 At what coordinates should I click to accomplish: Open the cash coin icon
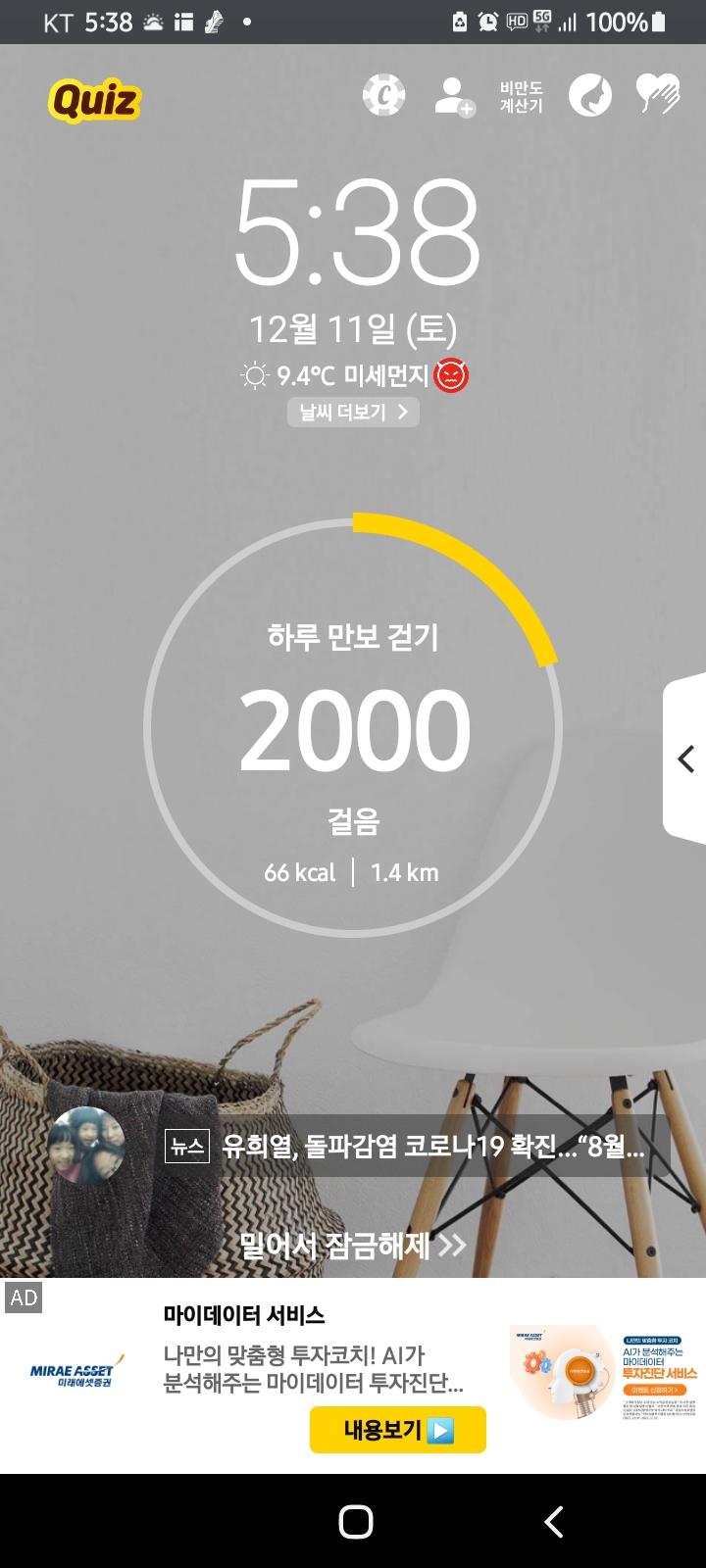click(x=383, y=96)
